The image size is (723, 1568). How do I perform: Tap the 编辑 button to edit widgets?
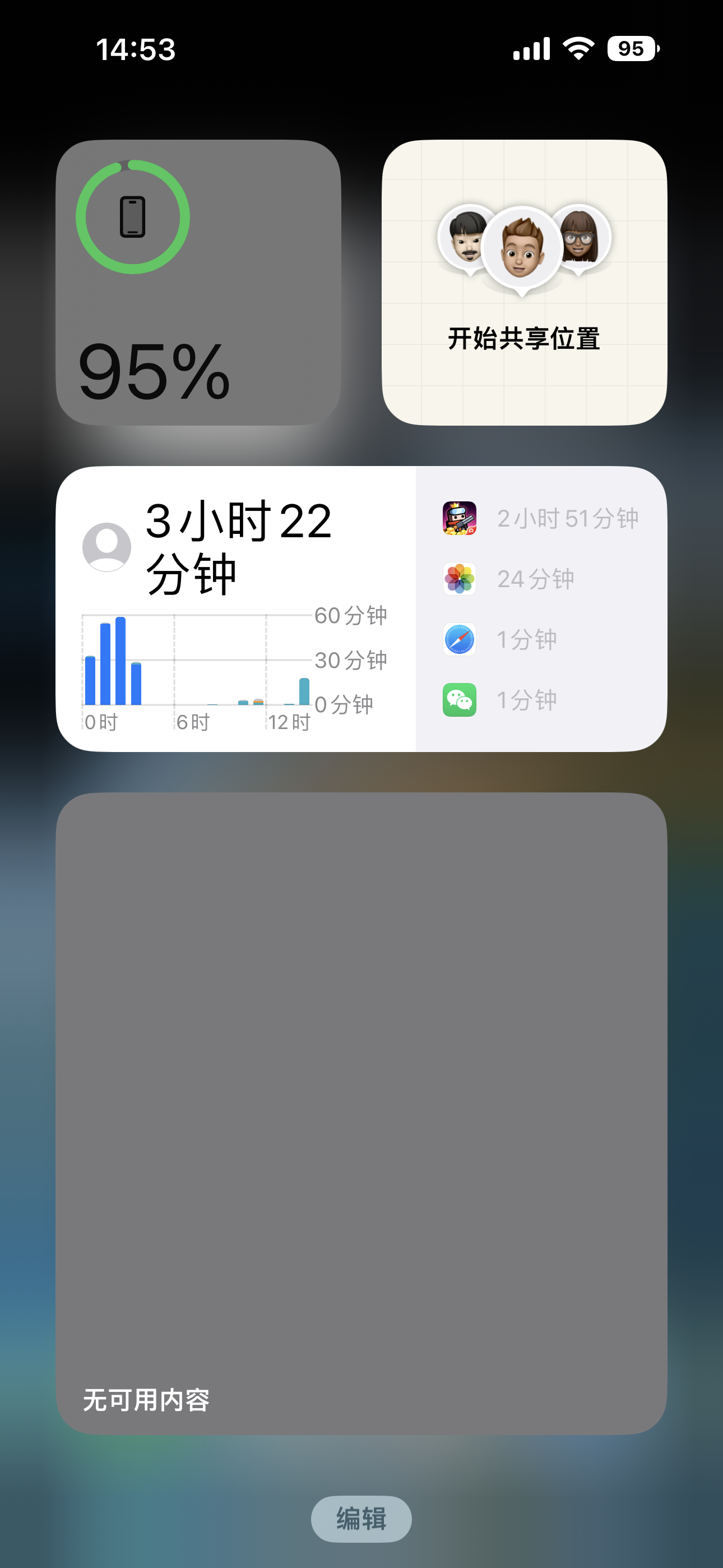pyautogui.click(x=361, y=1519)
